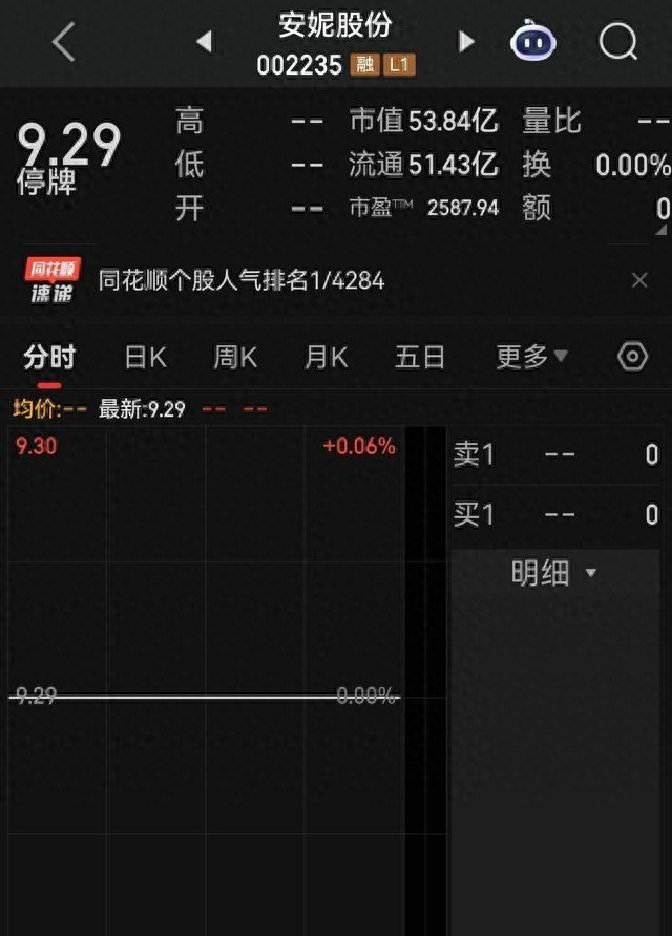Switch to the previous stock
This screenshot has height=936, width=672.
tap(204, 42)
